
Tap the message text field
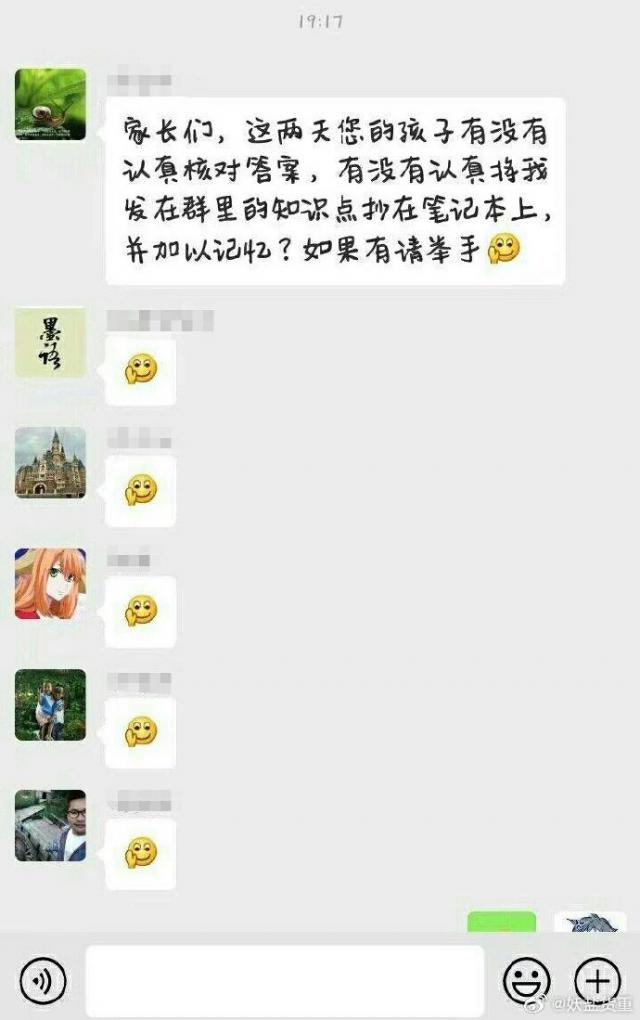(285, 979)
